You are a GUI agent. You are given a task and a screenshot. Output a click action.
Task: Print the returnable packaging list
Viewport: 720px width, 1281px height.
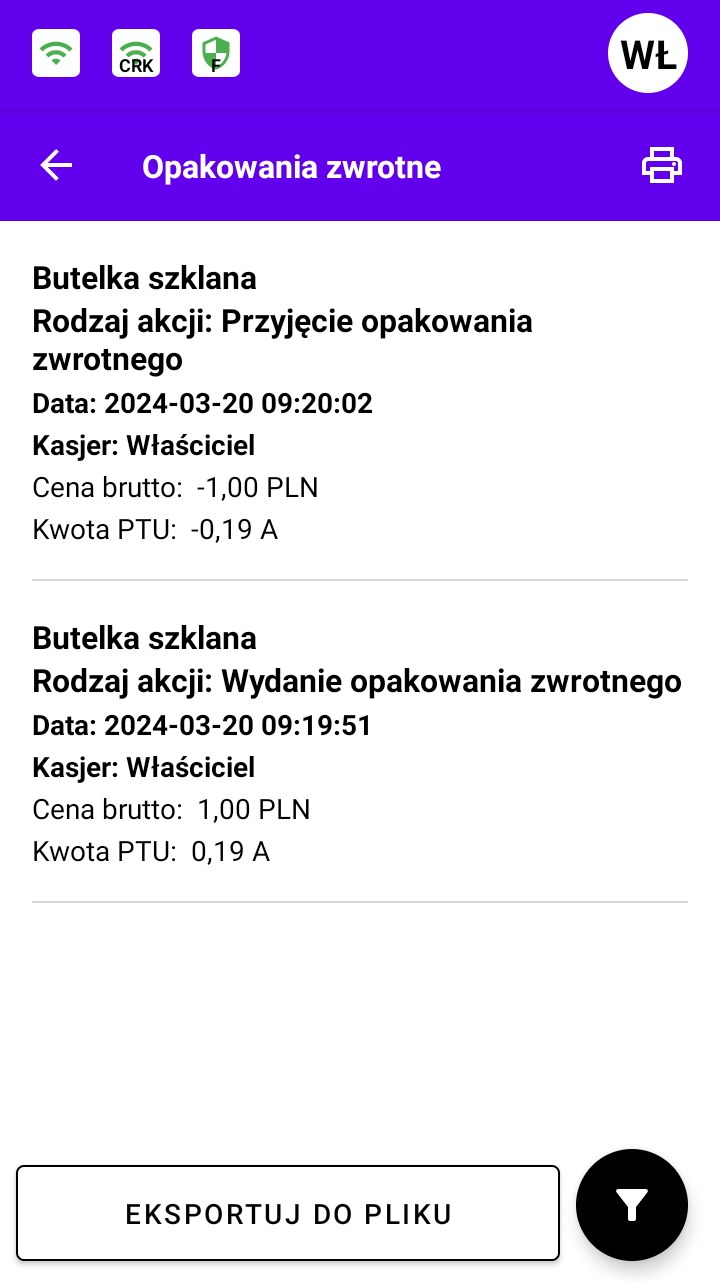tap(662, 165)
